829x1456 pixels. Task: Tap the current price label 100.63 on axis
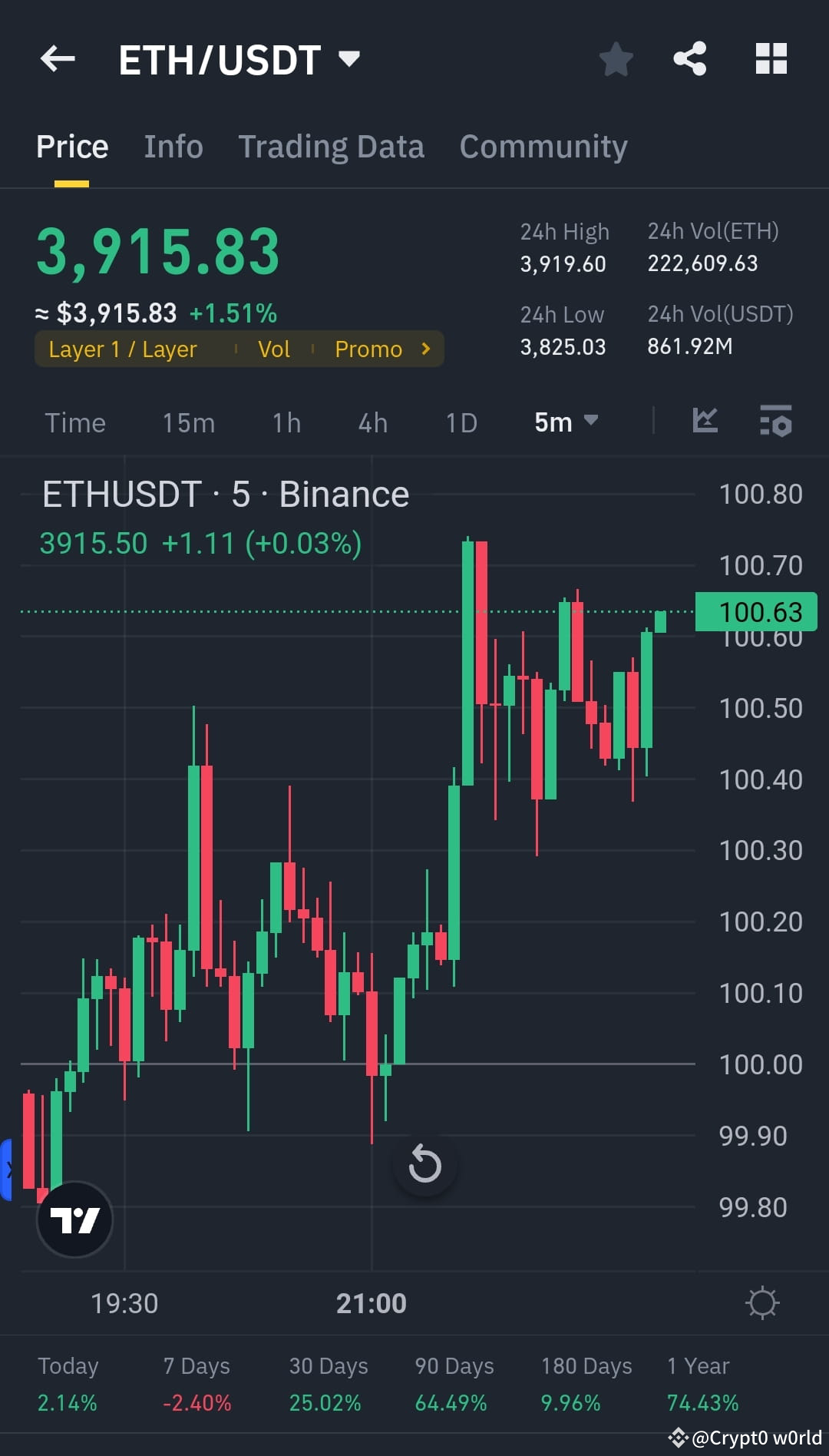tap(756, 611)
